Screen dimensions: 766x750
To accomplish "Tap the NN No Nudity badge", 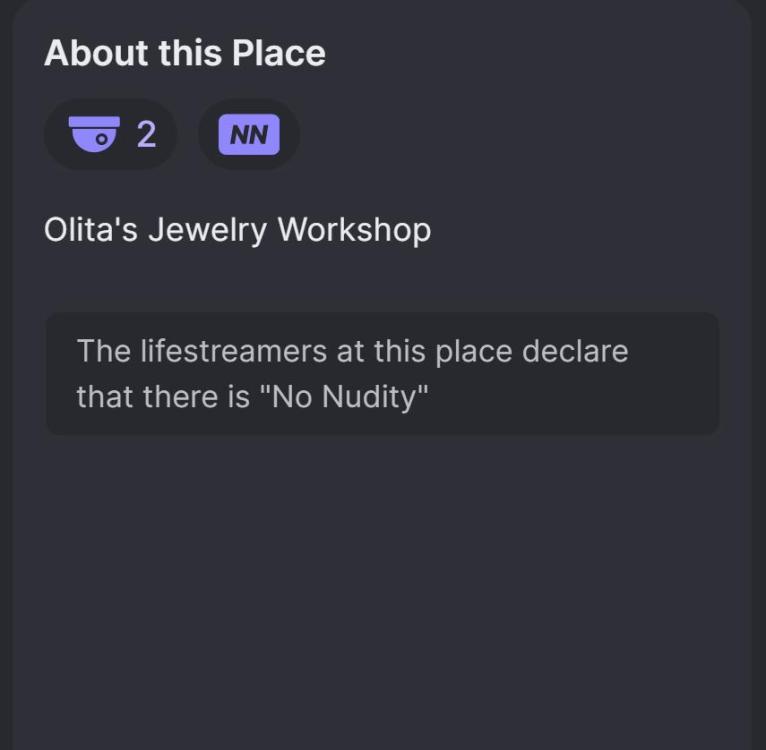I will pos(249,134).
